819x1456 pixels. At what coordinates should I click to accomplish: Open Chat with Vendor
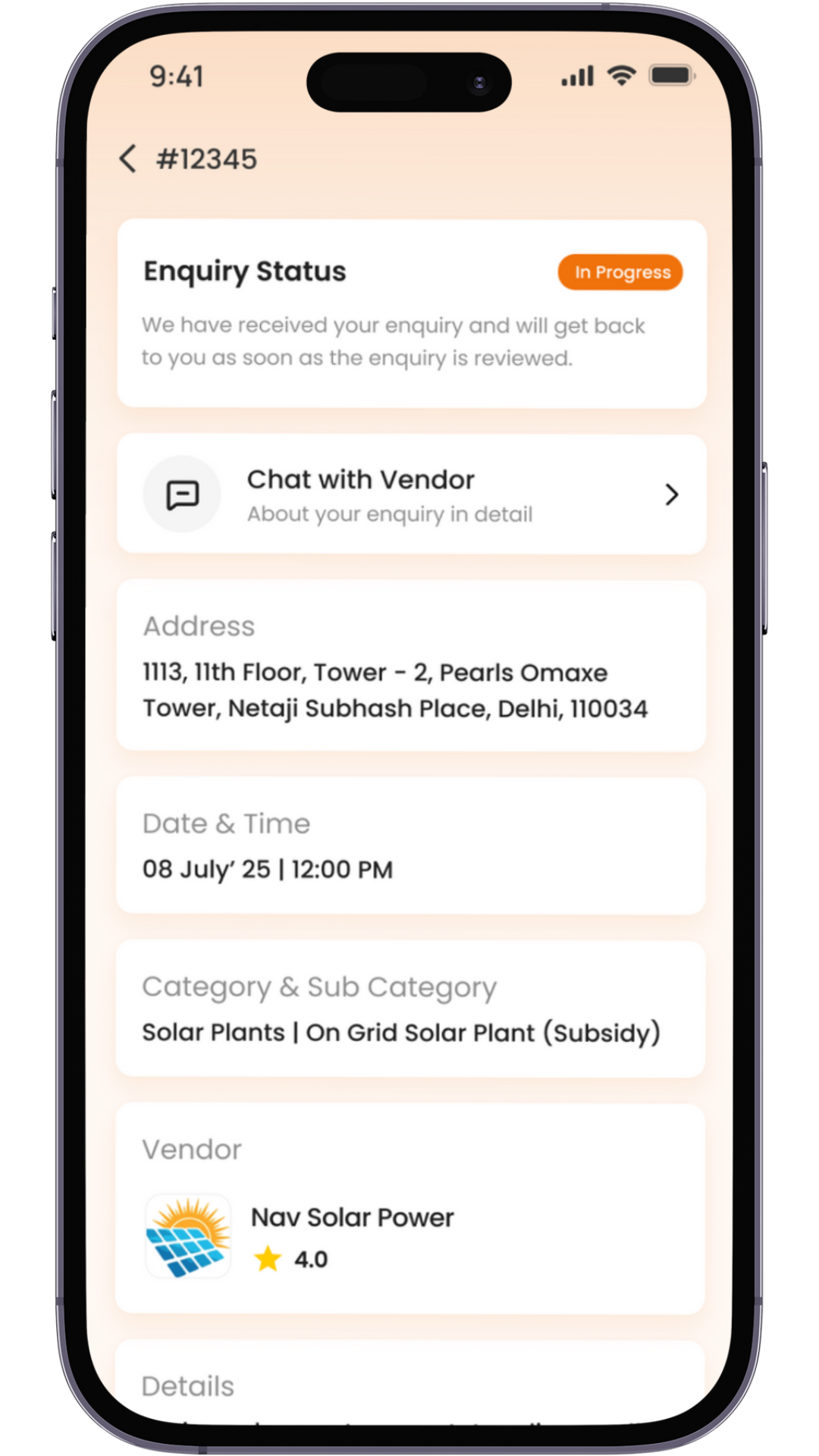click(411, 494)
